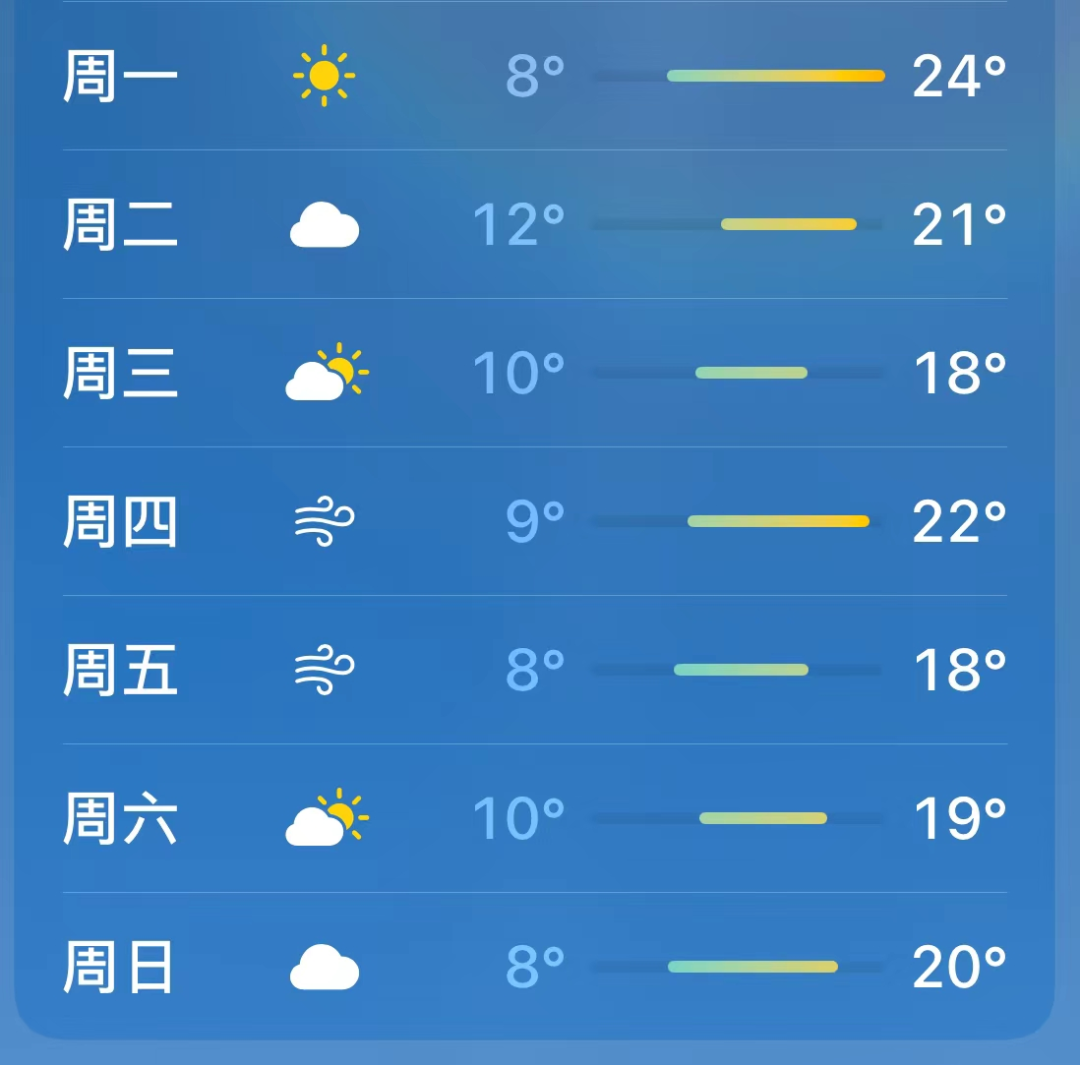Tap the 周日 forecast row

534,966
